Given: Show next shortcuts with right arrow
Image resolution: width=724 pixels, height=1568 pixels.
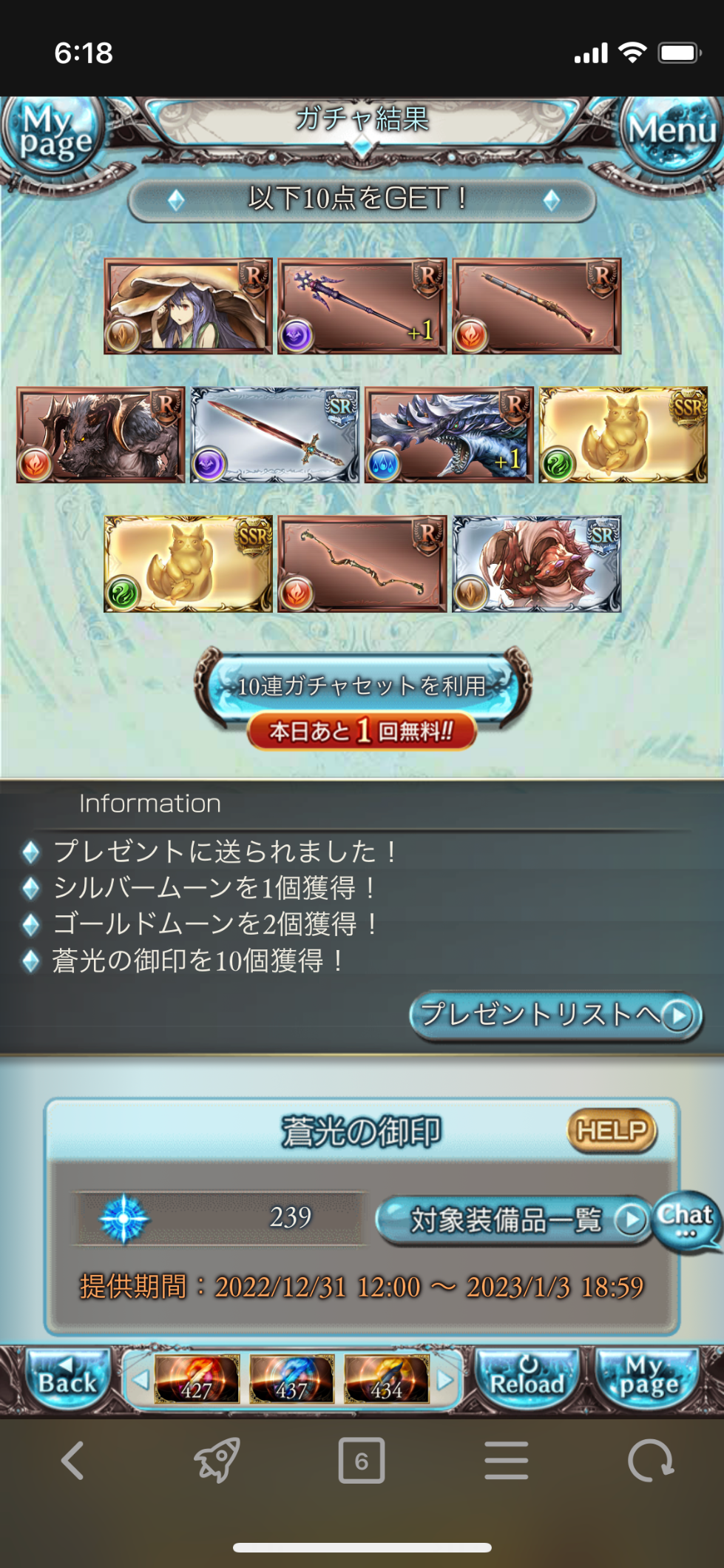Looking at the screenshot, I should pyautogui.click(x=445, y=1380).
